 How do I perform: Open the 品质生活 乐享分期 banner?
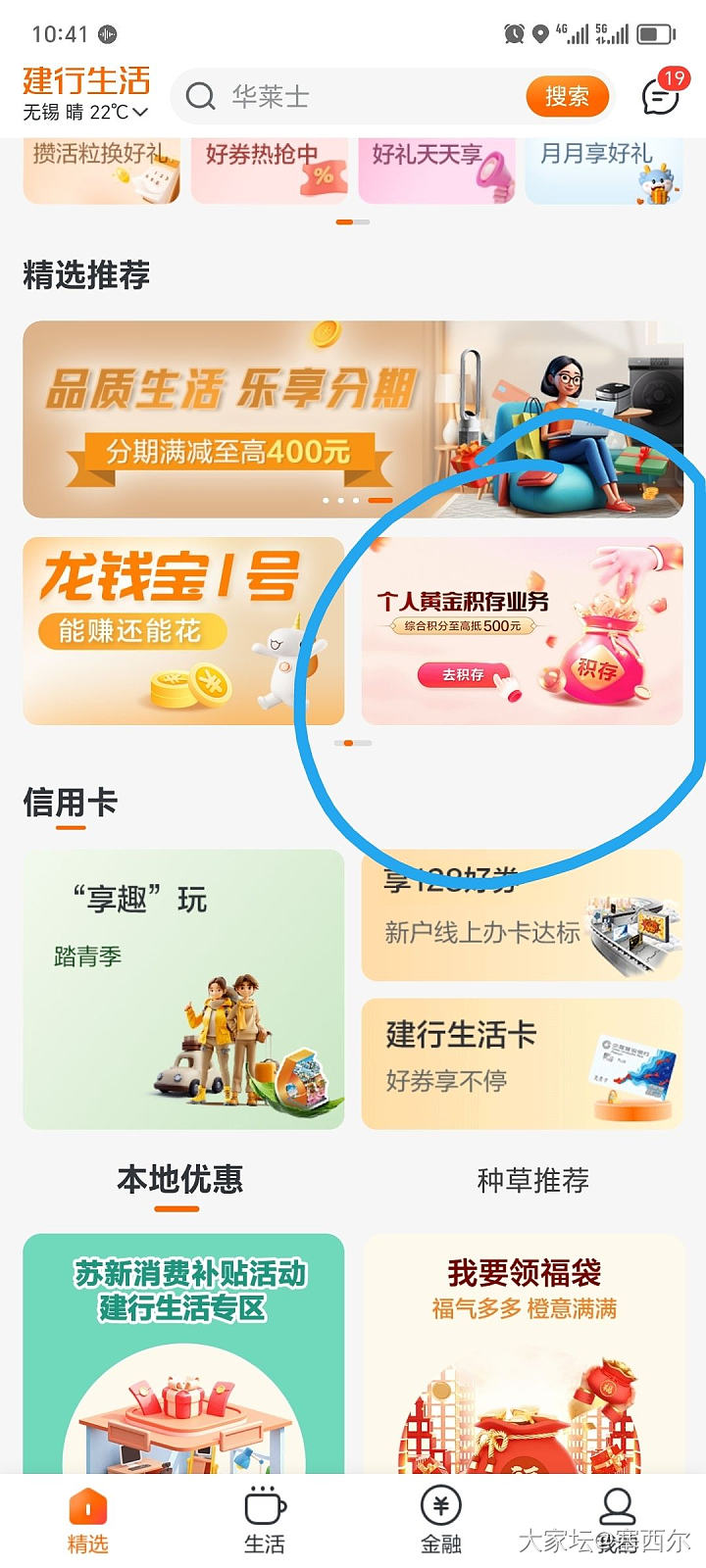pos(353,419)
